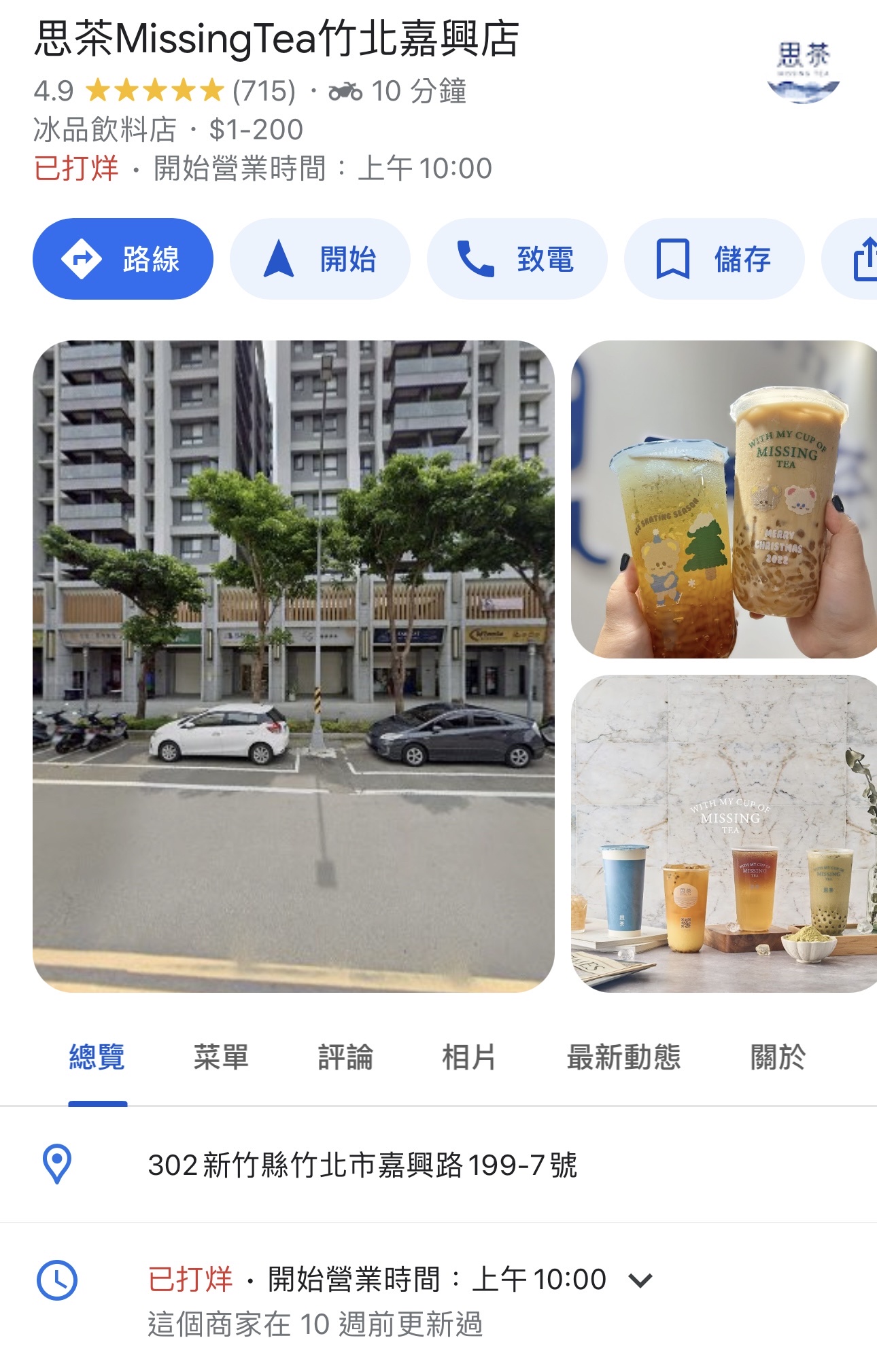Start navigation with the 開始 button

(320, 259)
